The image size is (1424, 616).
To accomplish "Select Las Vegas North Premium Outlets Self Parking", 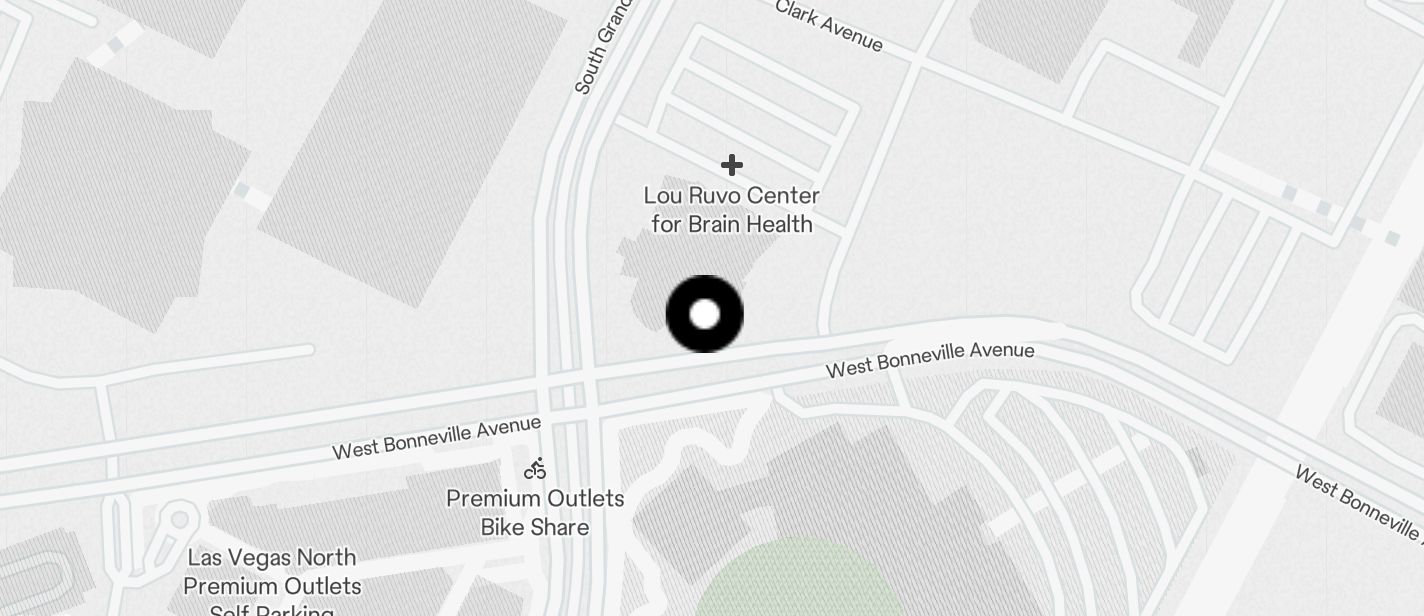I will [x=272, y=584].
